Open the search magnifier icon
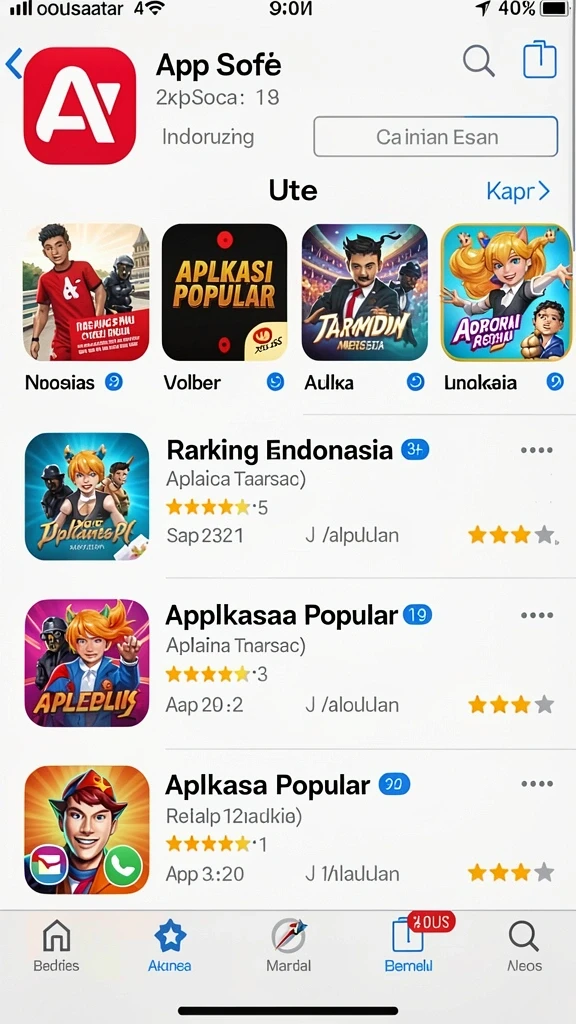Image resolution: width=576 pixels, height=1024 pixels. pyautogui.click(x=479, y=61)
